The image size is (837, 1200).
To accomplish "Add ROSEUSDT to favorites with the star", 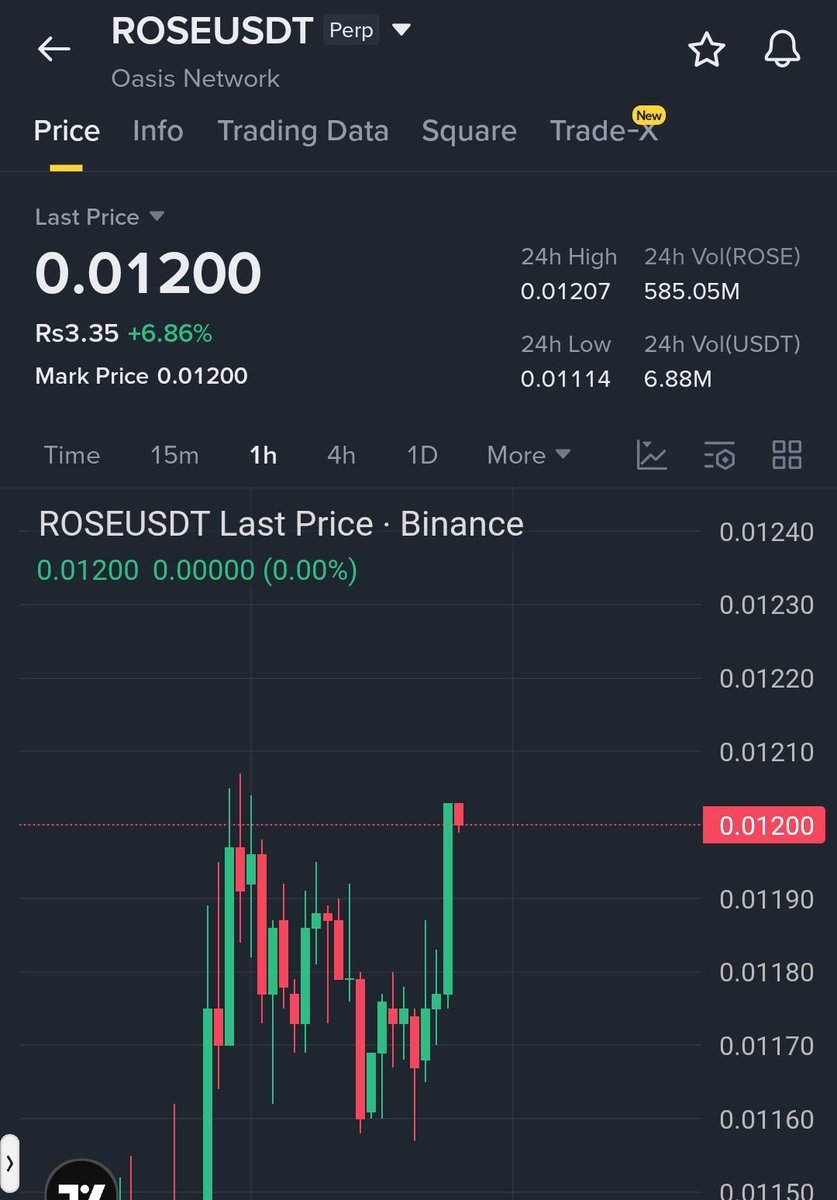I will (706, 49).
